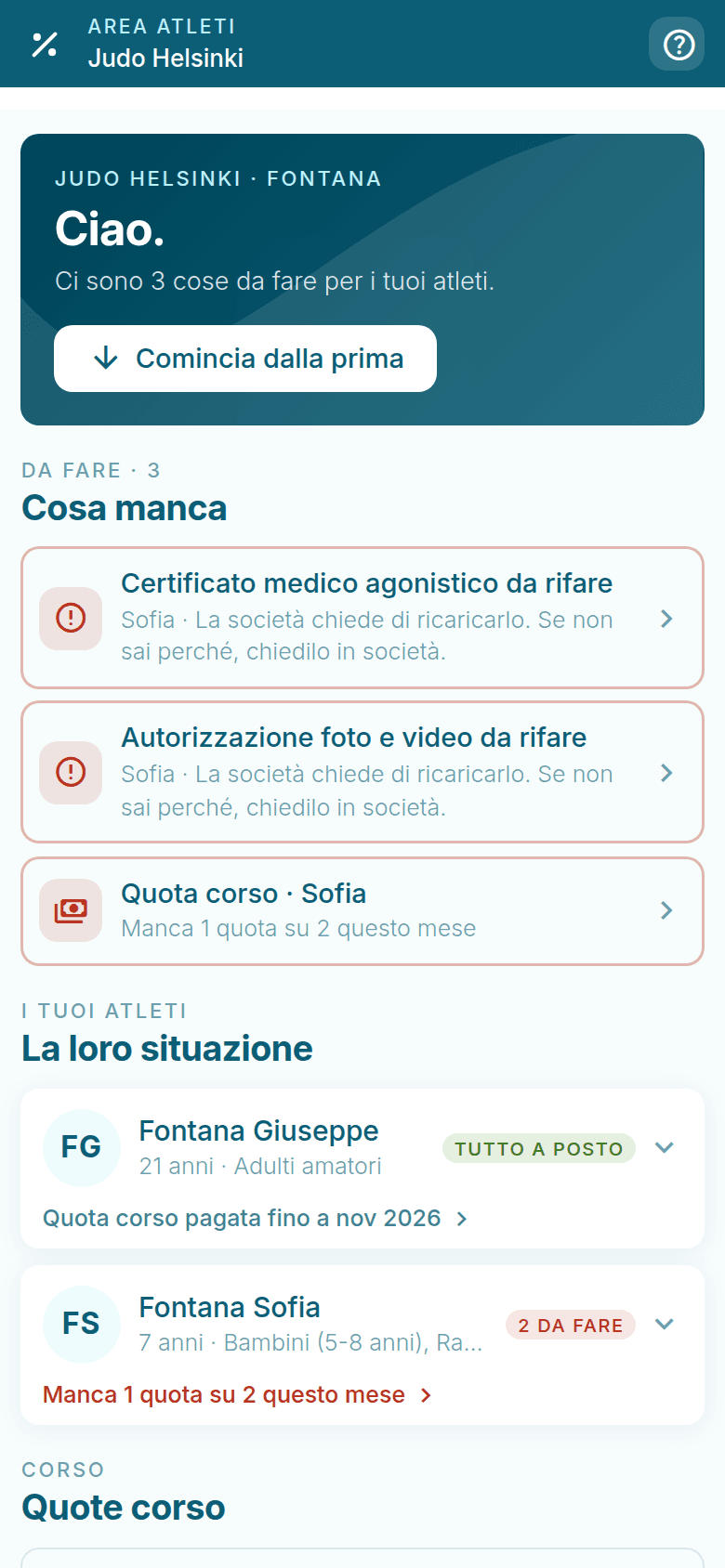Viewport: 725px width, 1568px height.
Task: Expand Fontana Sofia's card
Action: click(664, 1324)
